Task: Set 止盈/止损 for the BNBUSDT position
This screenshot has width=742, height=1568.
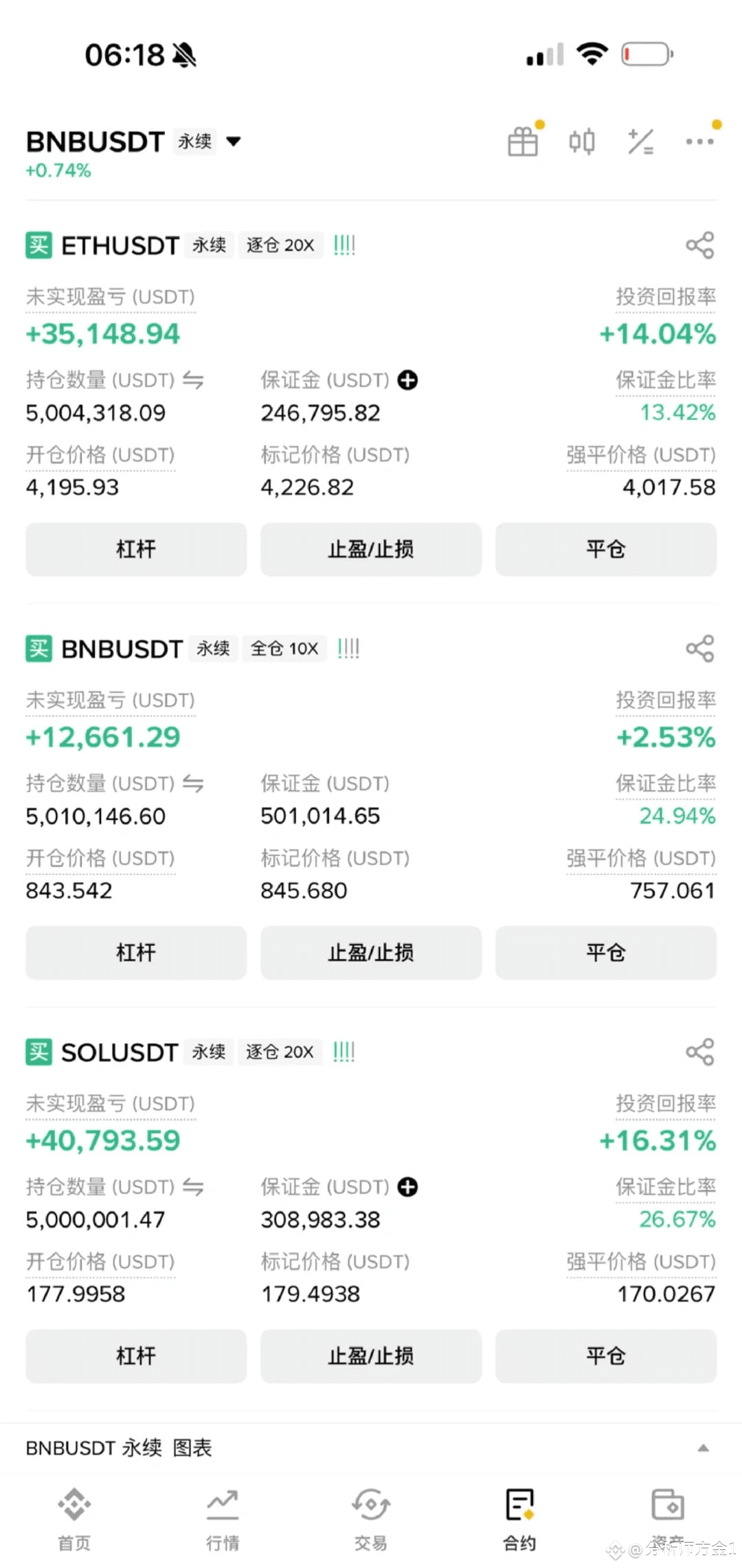Action: pos(371,953)
